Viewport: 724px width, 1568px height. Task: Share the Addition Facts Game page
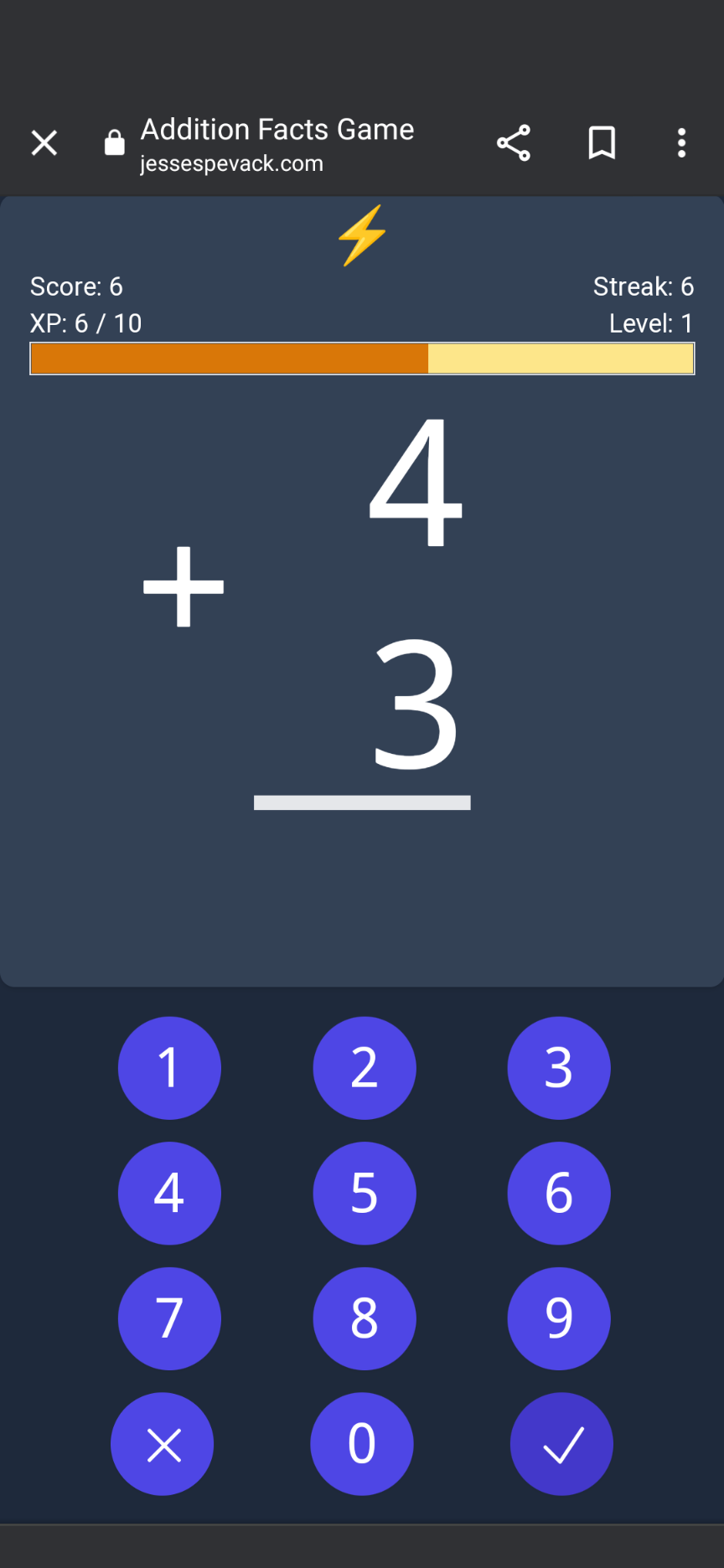click(514, 143)
